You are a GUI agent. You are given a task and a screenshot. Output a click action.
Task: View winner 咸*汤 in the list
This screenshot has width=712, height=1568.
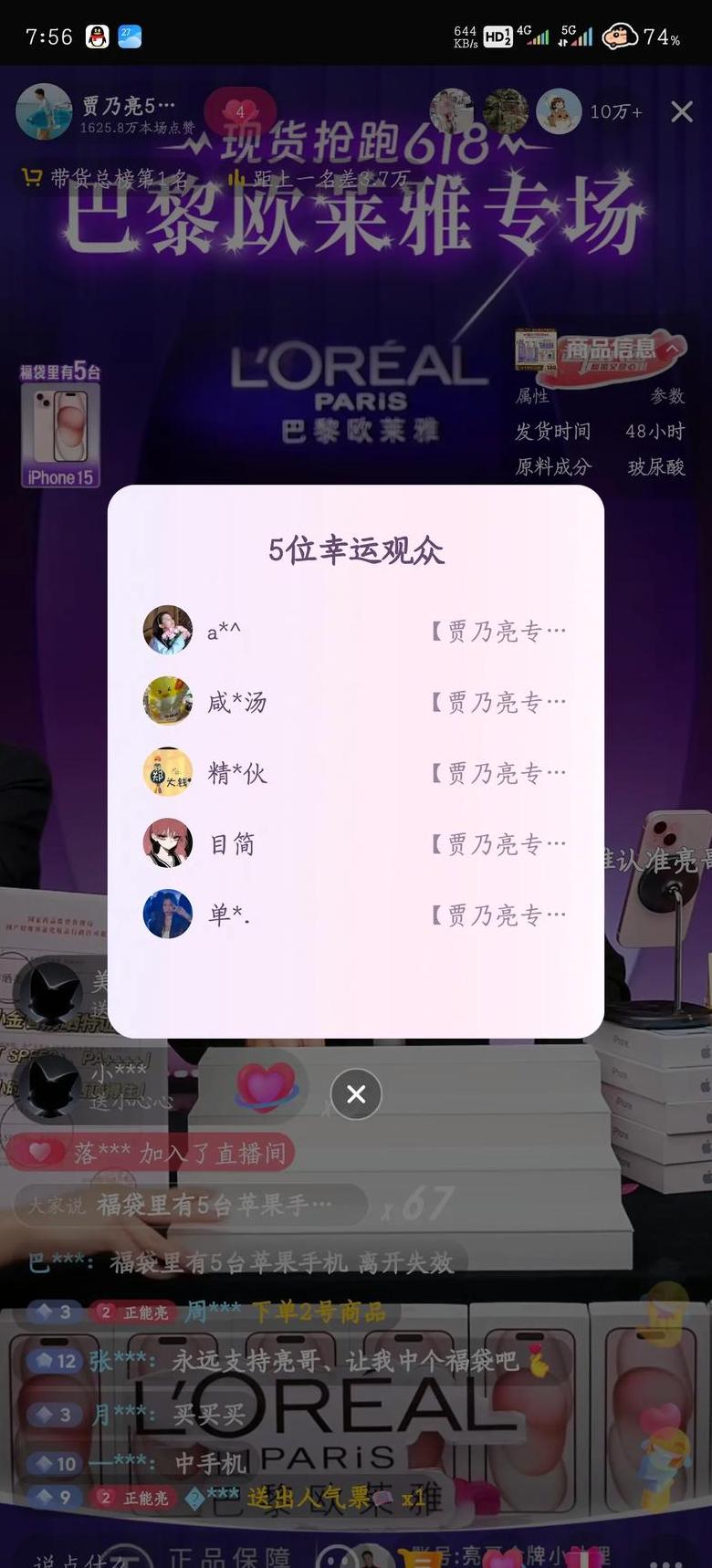pos(355,701)
